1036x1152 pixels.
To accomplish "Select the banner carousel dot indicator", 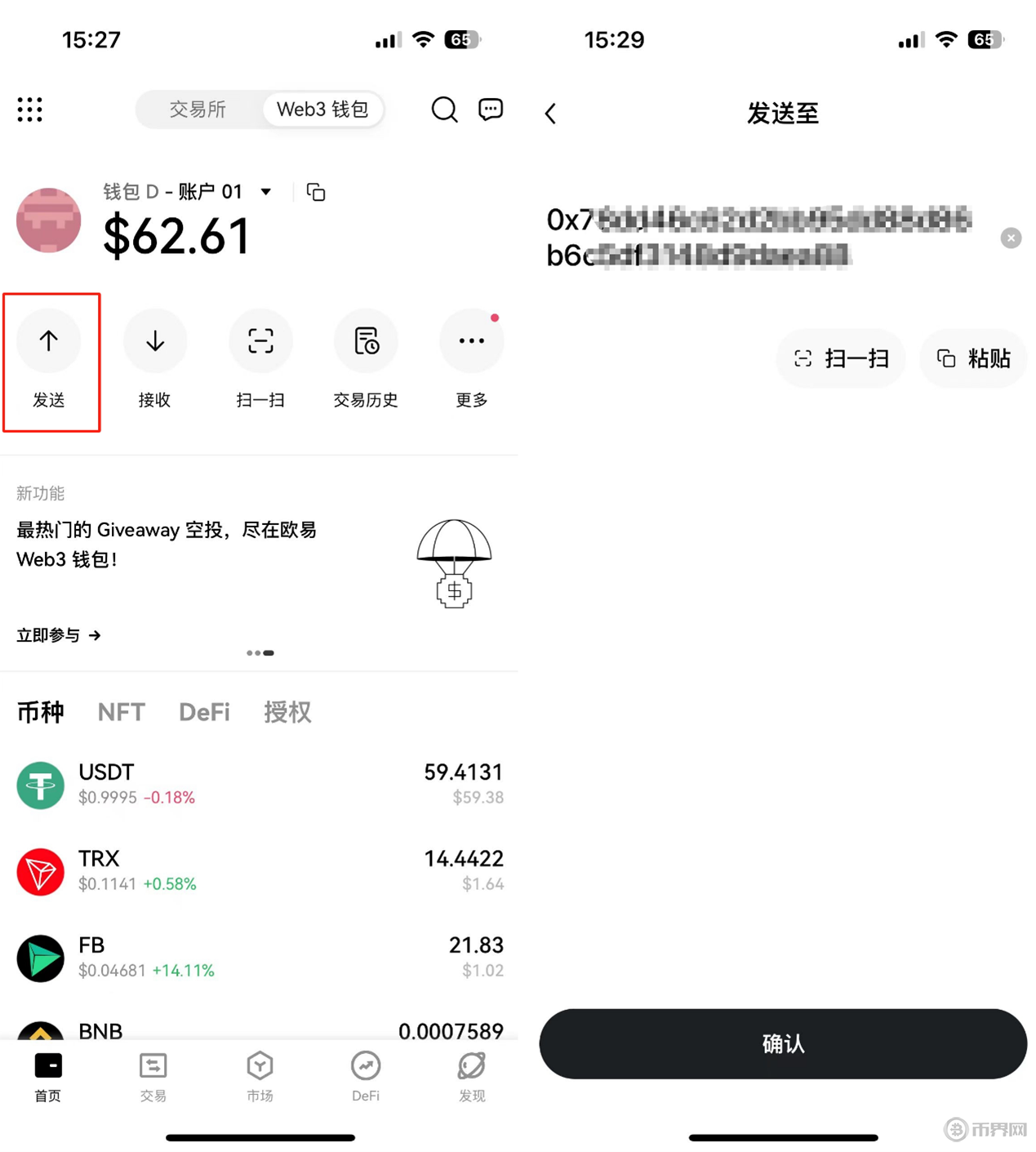I will click(x=260, y=652).
